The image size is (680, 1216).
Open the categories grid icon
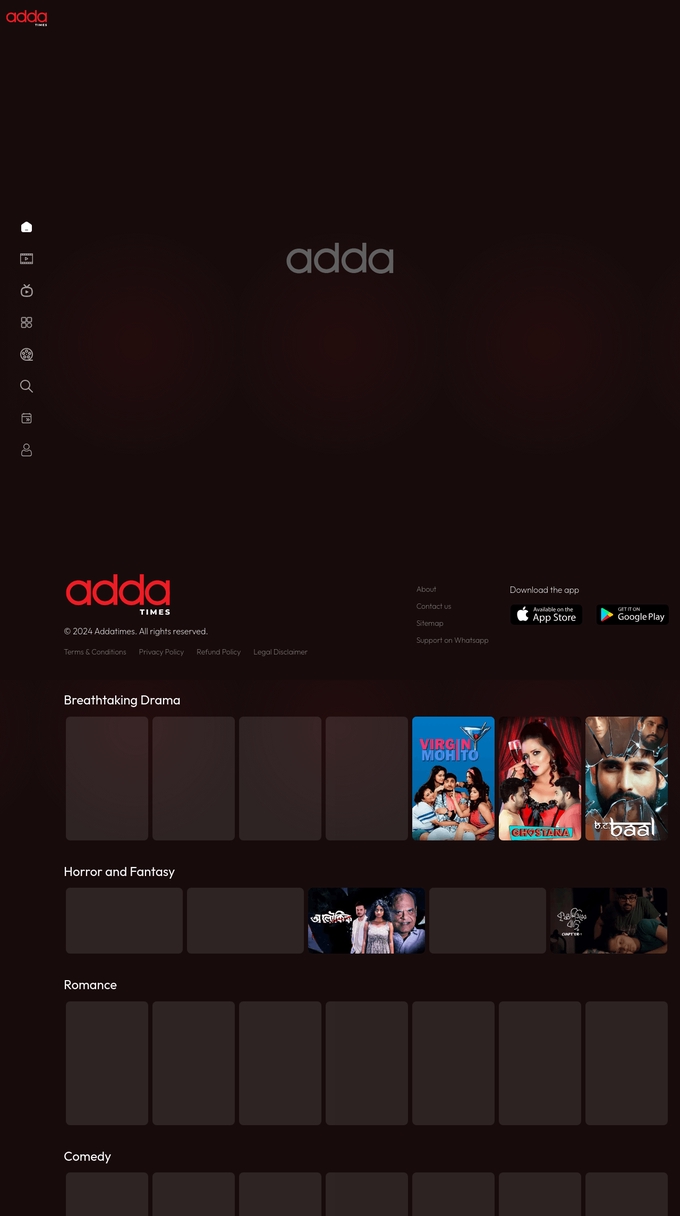(27, 322)
